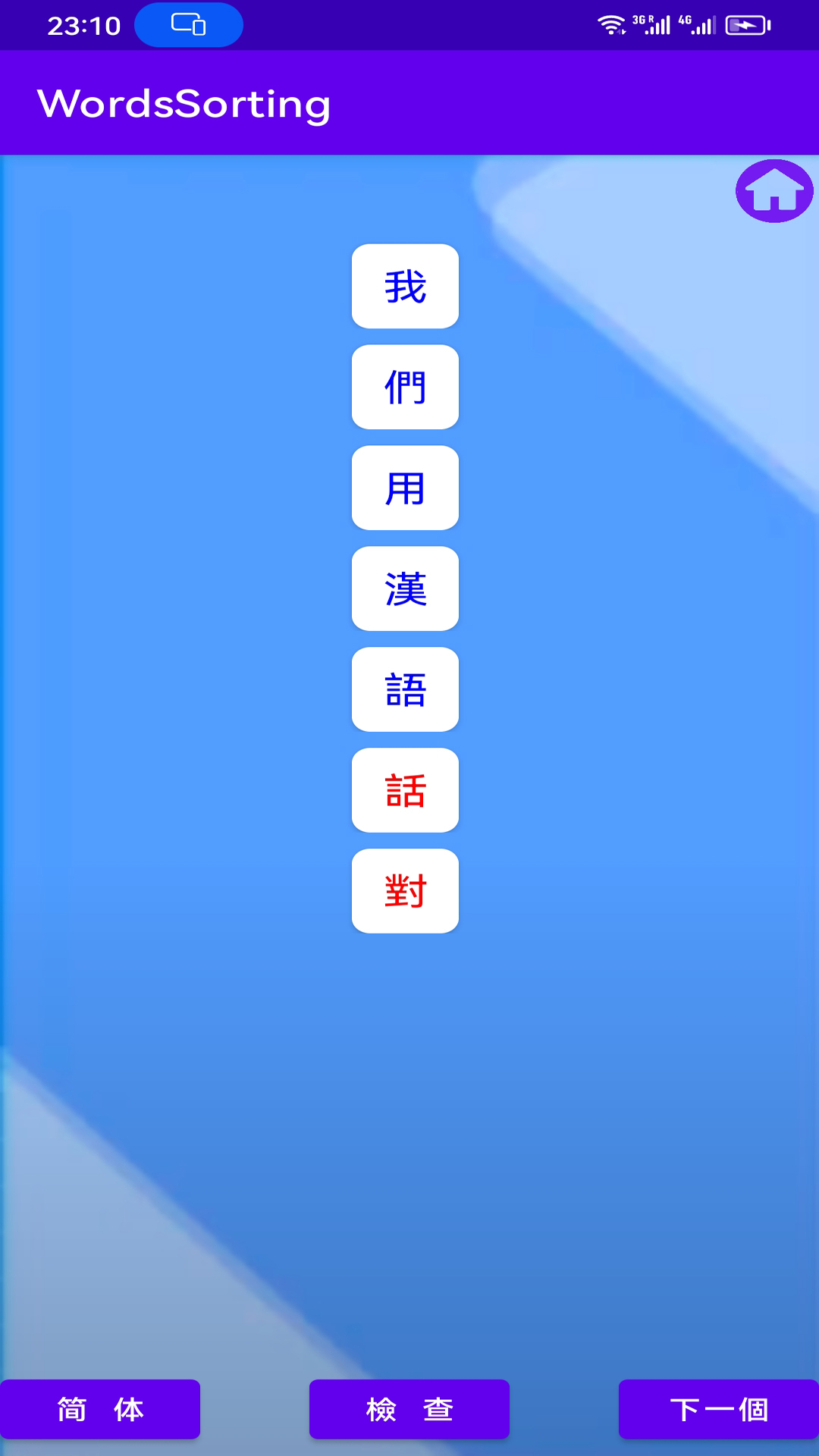The image size is (819, 1456).
Task: Choose the red 對 character tile
Action: [405, 891]
